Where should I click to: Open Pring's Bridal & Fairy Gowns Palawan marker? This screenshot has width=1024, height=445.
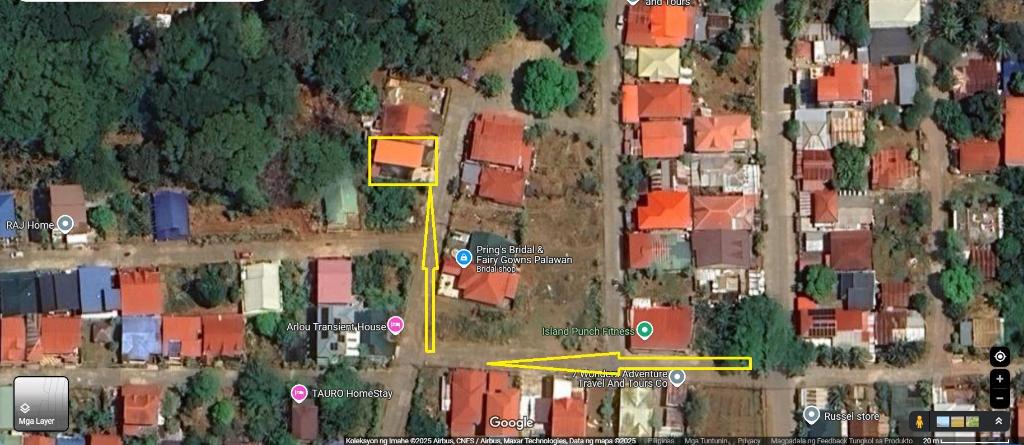pos(463,258)
